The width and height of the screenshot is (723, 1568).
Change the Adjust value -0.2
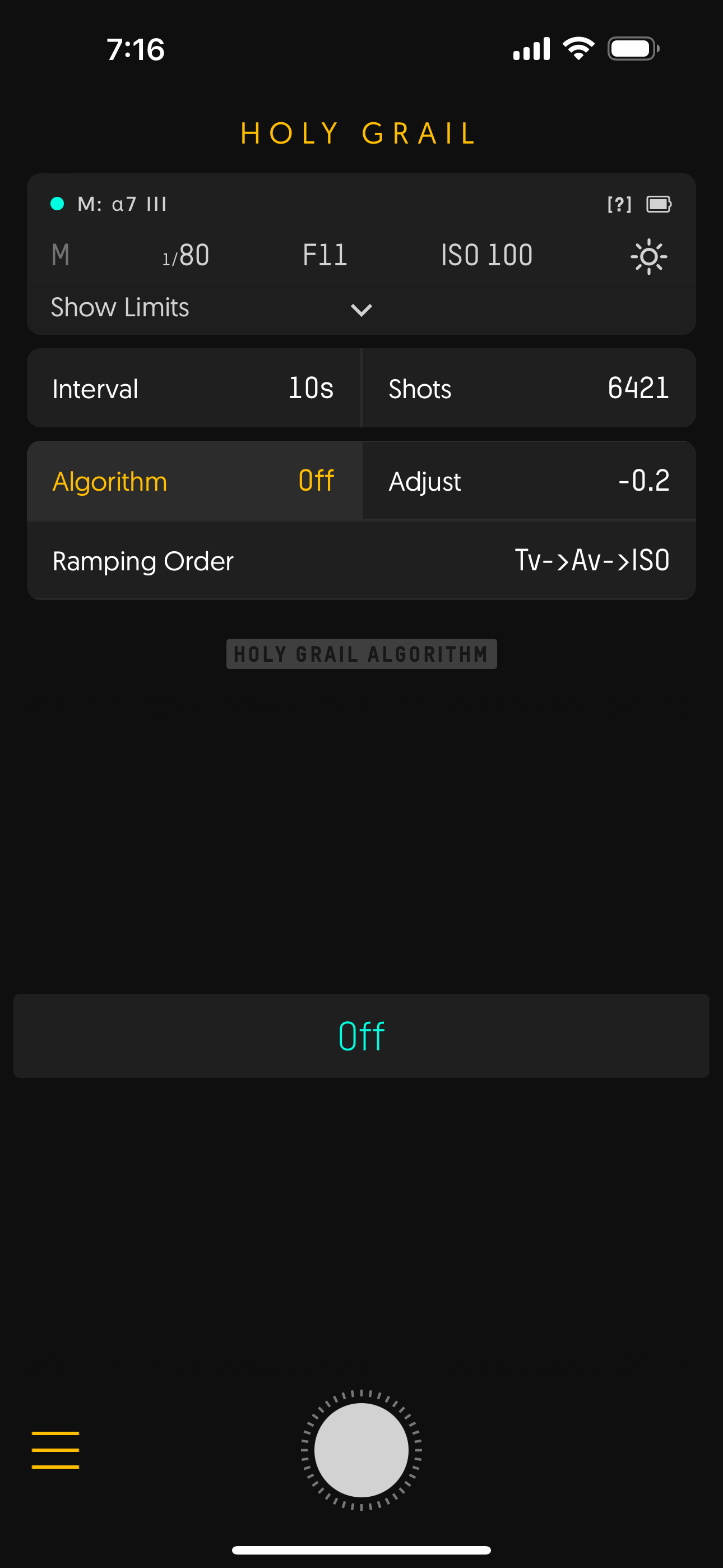click(x=529, y=481)
